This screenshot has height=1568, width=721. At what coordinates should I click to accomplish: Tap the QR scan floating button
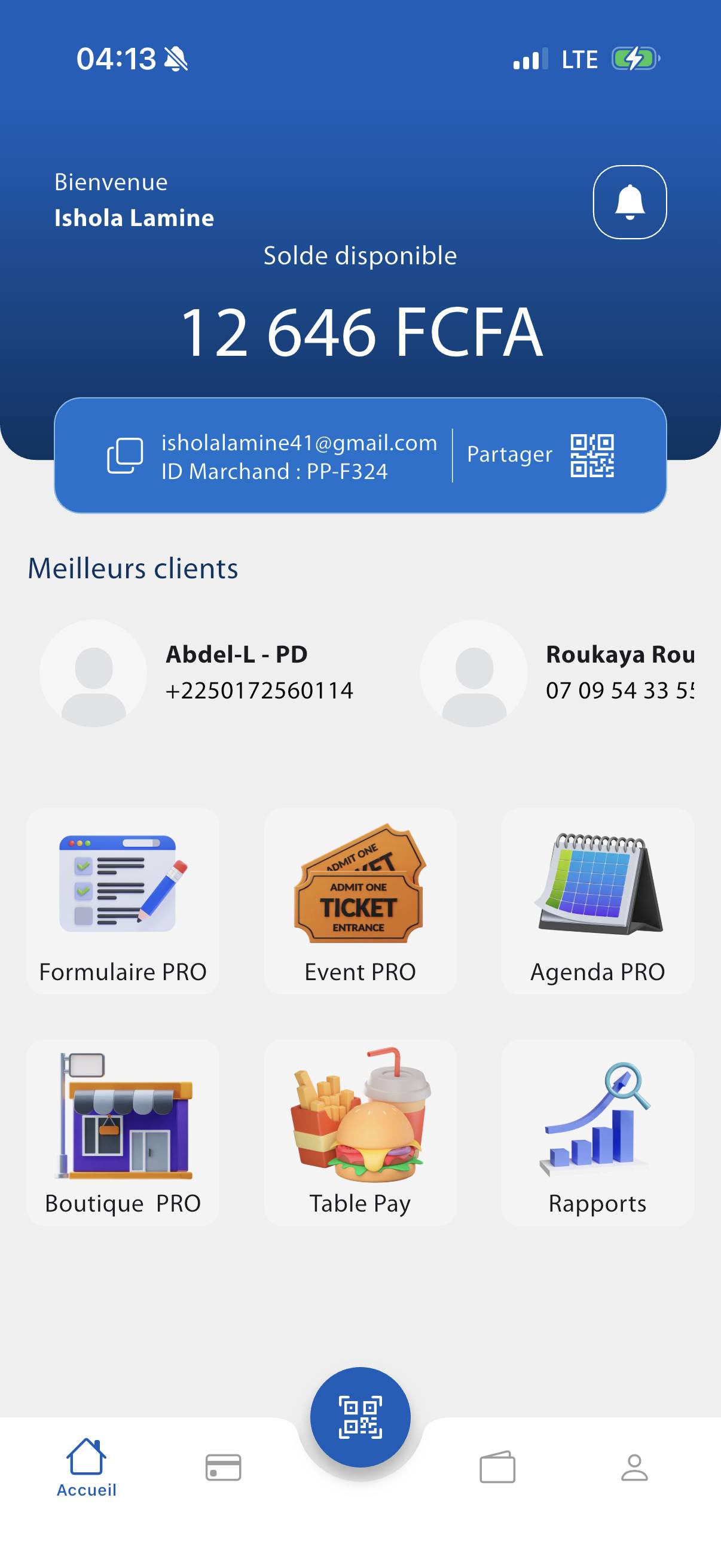pos(360,1417)
